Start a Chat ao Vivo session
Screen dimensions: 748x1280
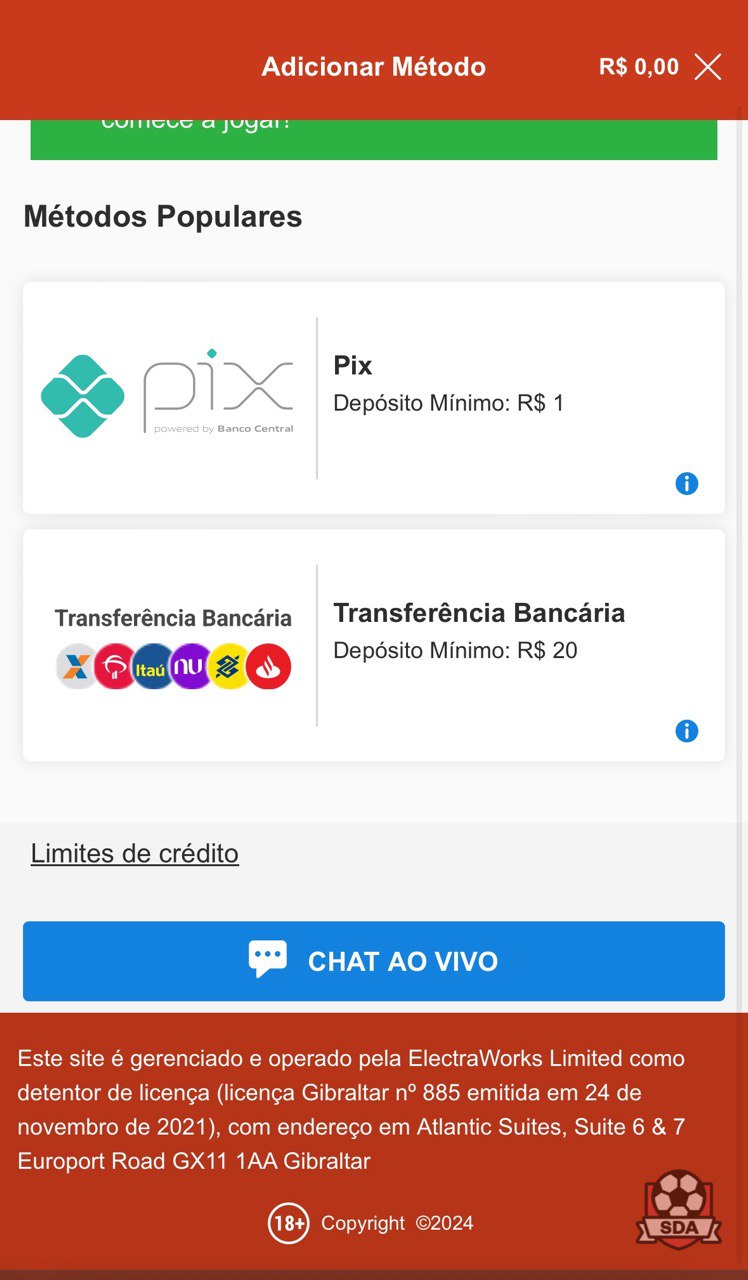[x=373, y=961]
